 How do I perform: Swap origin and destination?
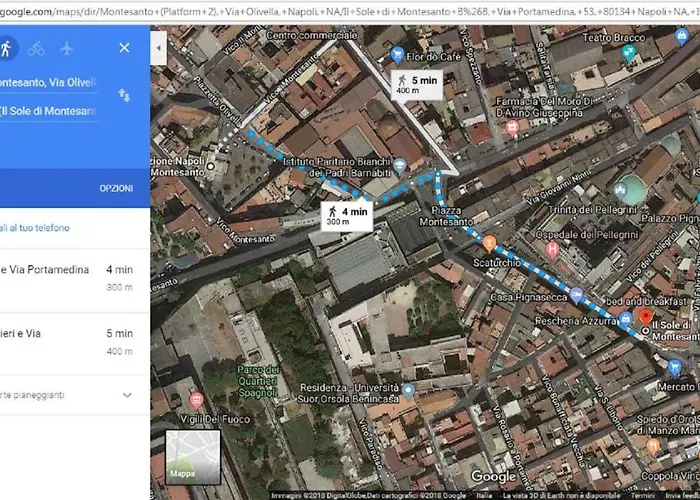124,95
